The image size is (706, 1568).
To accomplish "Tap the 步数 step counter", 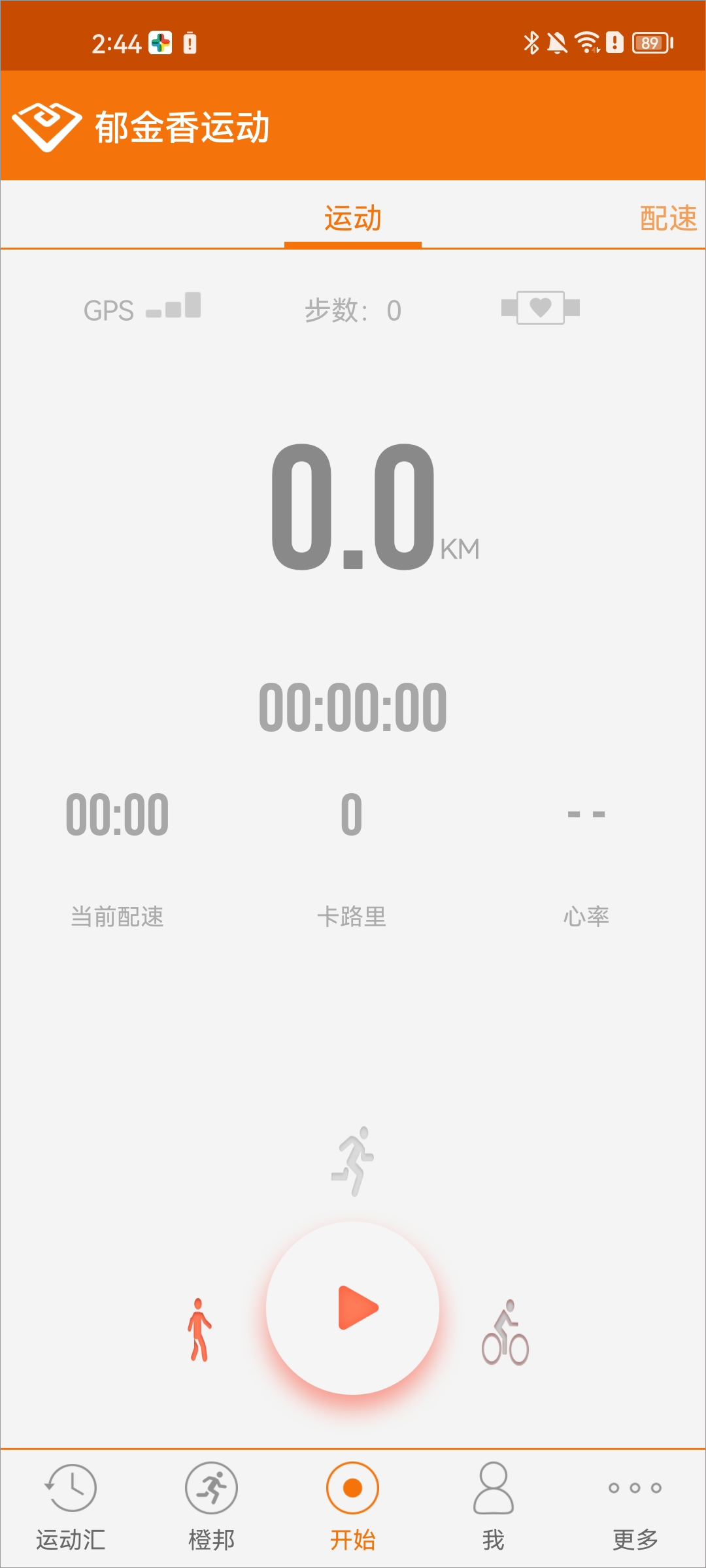I will tap(353, 310).
